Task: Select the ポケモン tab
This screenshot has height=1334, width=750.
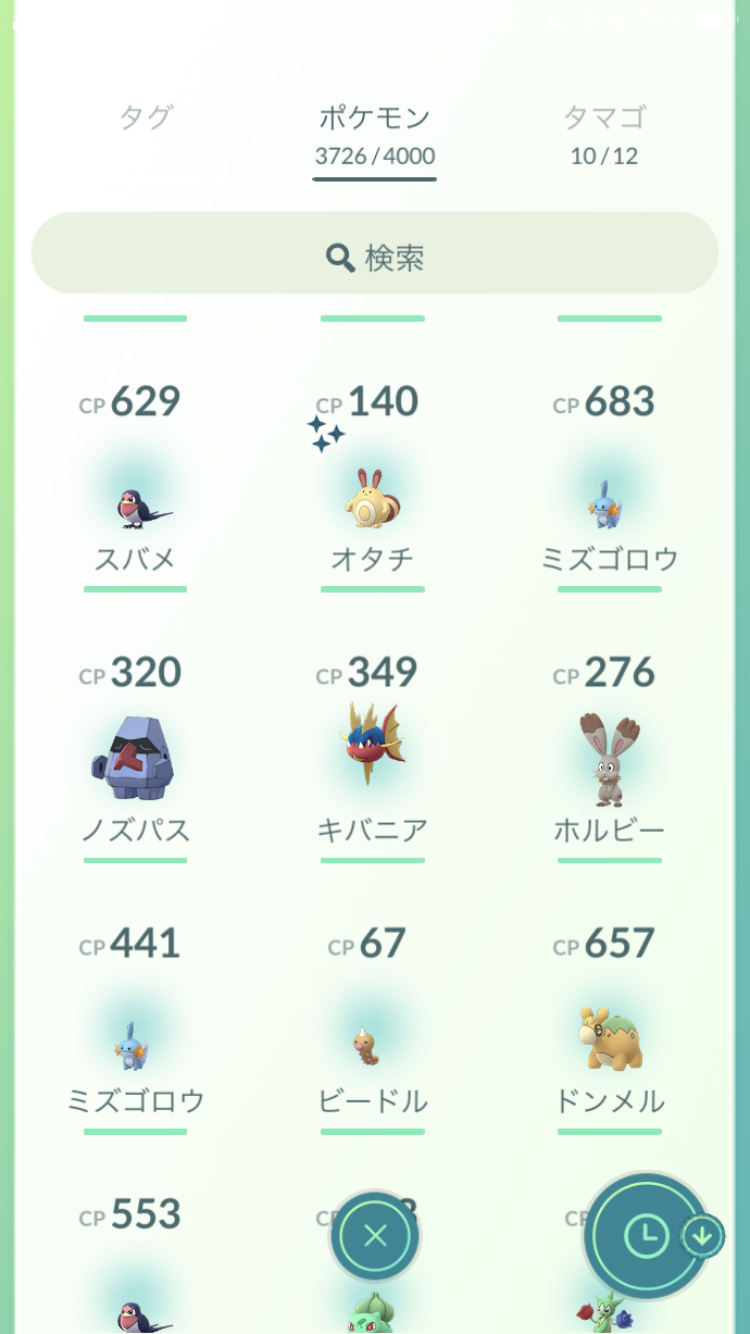Action: coord(374,134)
